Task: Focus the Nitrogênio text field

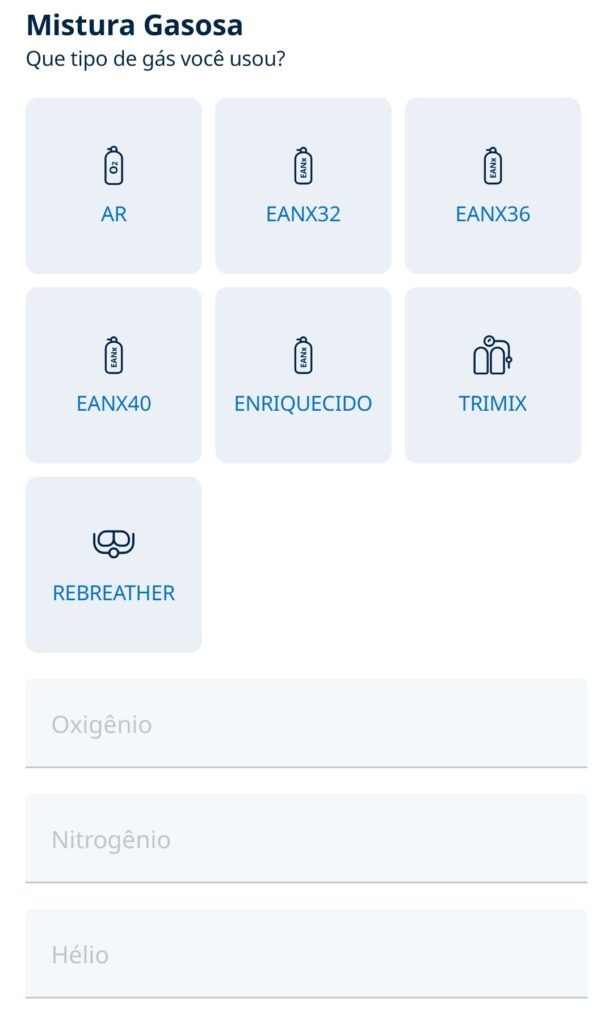Action: 306,839
